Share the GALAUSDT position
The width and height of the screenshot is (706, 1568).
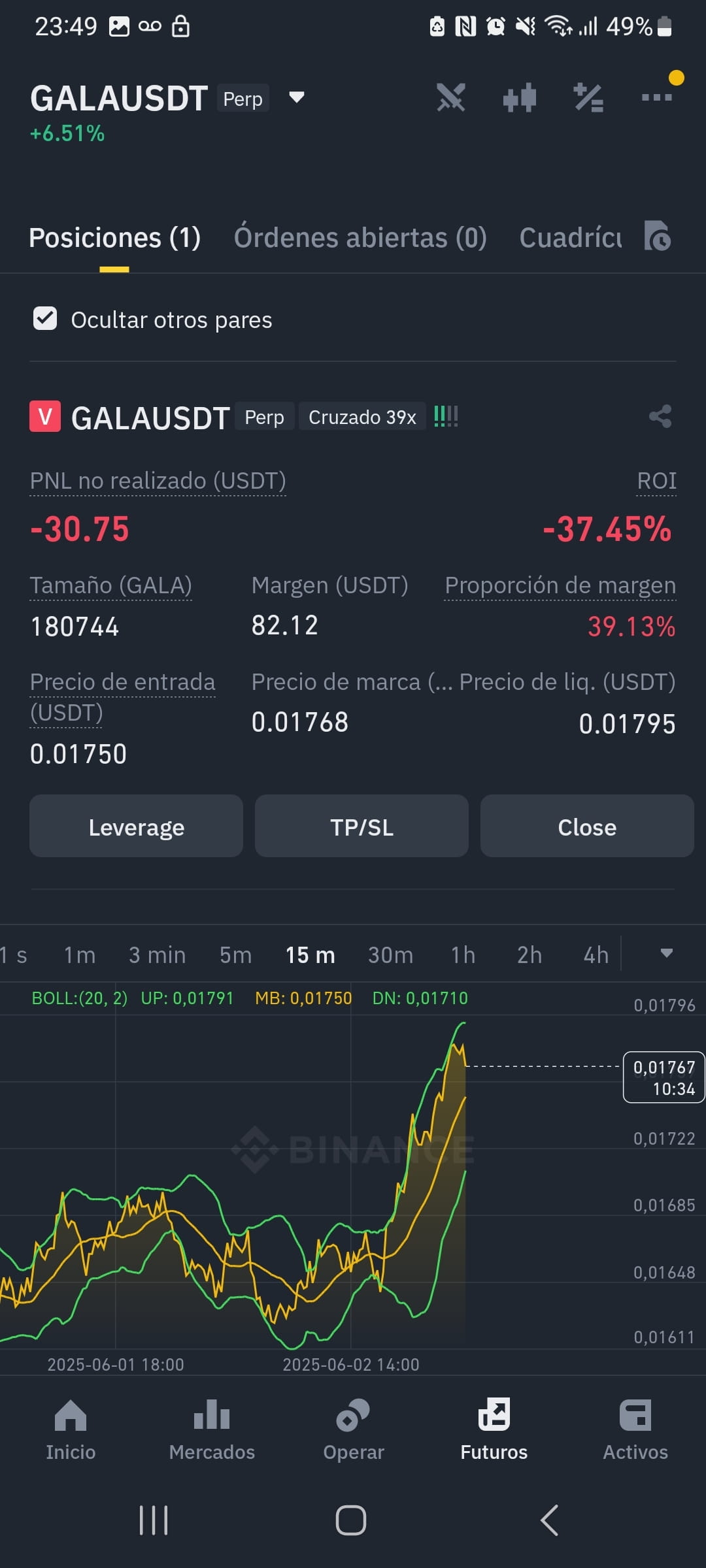coord(660,416)
